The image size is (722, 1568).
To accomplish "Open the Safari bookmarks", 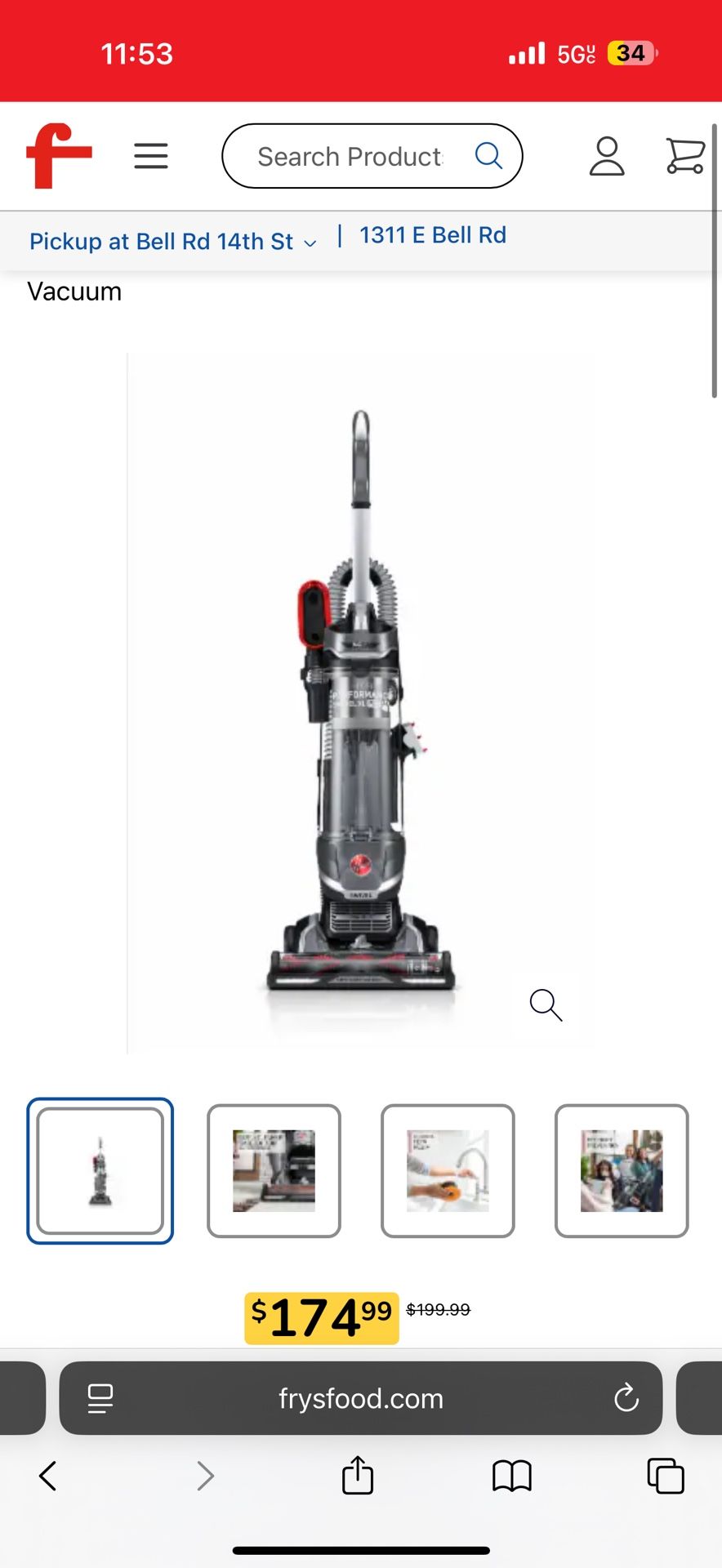I will [x=510, y=1477].
